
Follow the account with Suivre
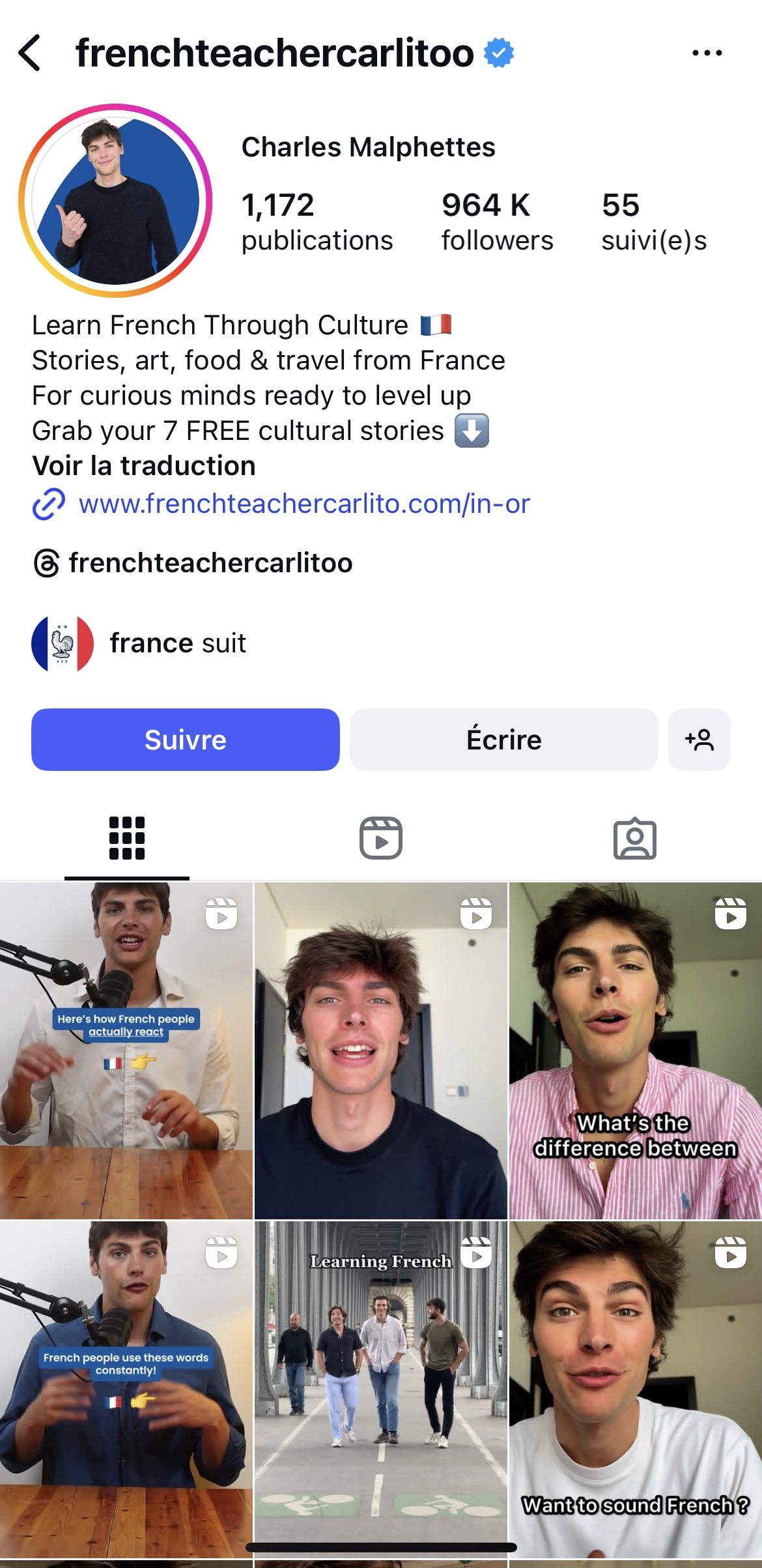(186, 740)
